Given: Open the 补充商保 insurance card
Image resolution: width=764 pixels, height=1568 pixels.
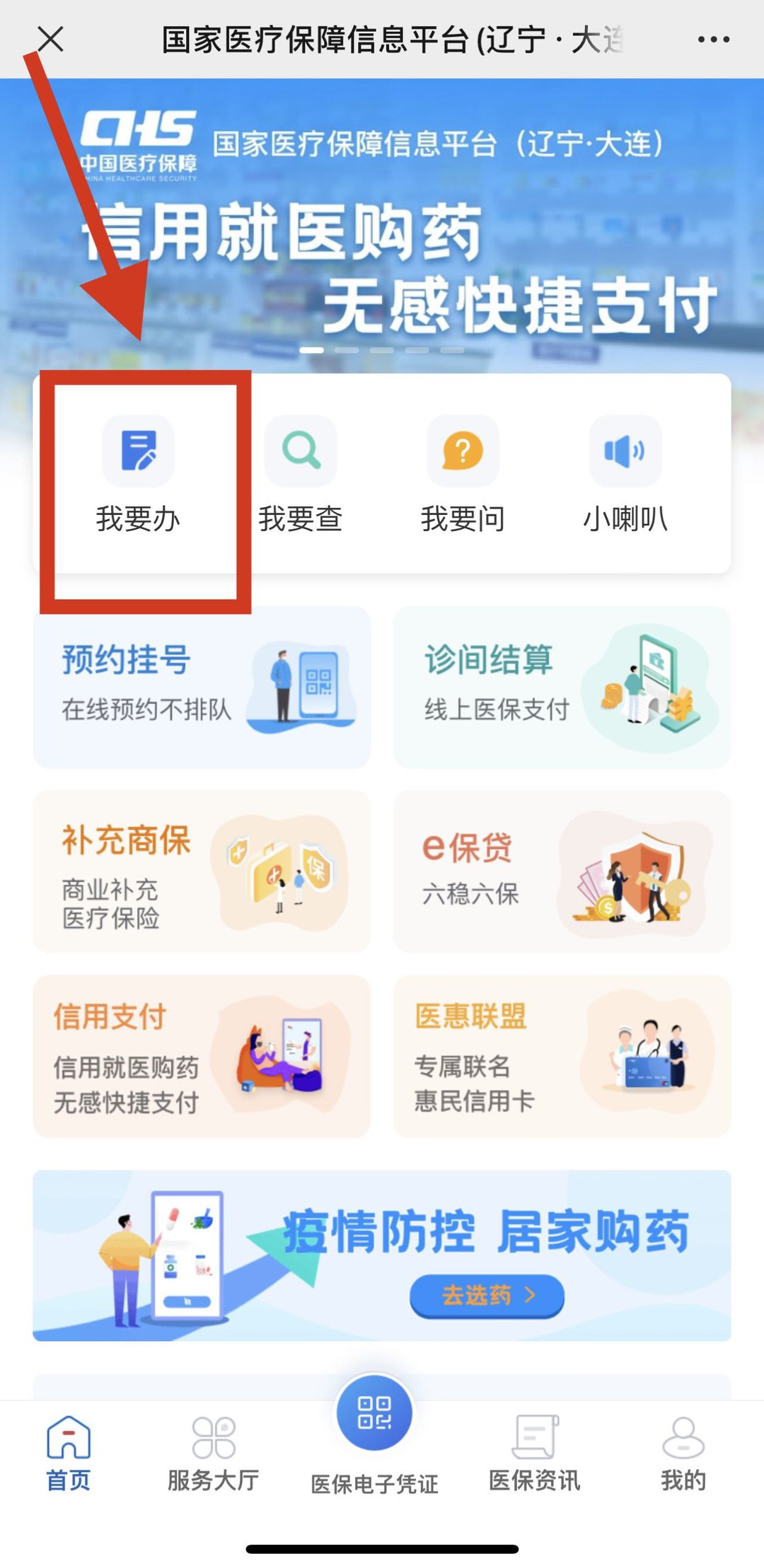Looking at the screenshot, I should point(202,871).
